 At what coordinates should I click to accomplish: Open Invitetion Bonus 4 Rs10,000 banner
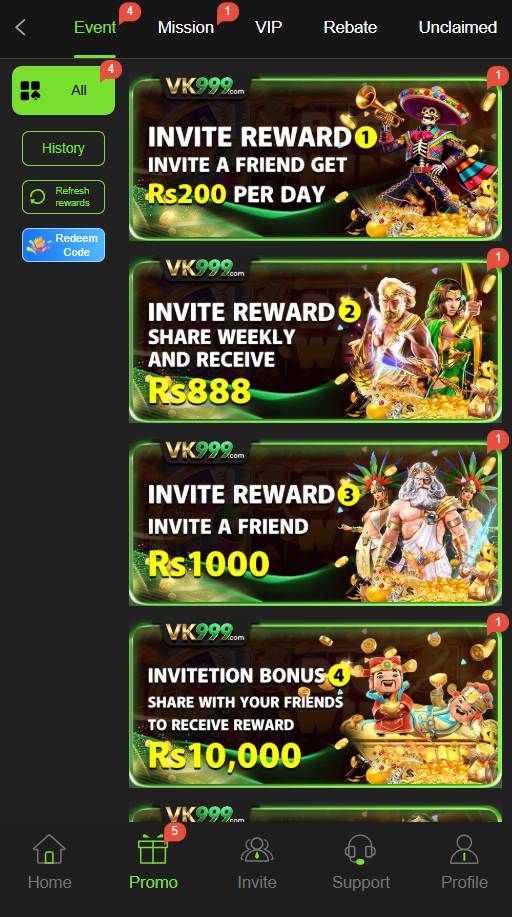point(315,704)
